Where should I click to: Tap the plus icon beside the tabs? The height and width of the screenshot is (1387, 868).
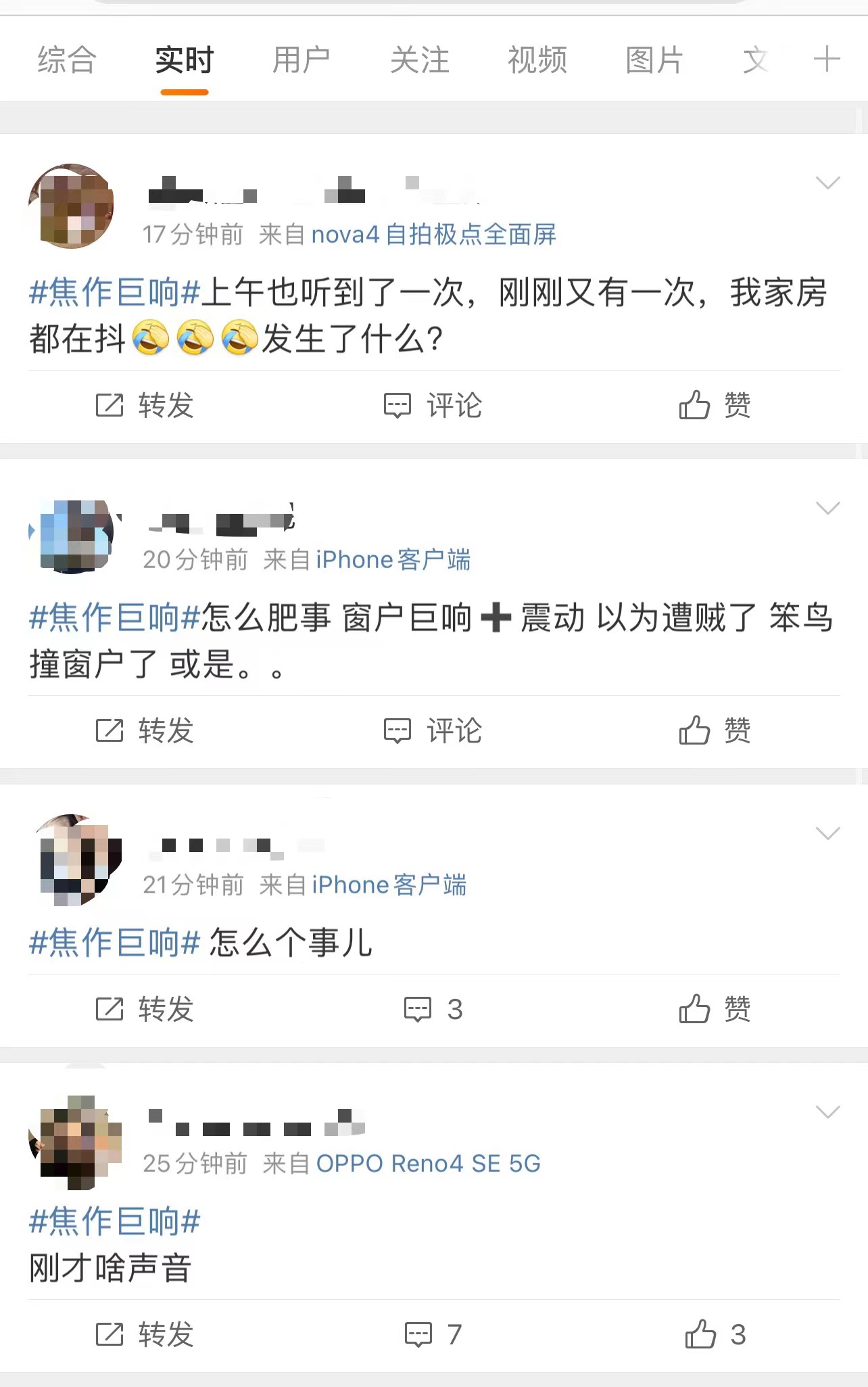[x=826, y=60]
